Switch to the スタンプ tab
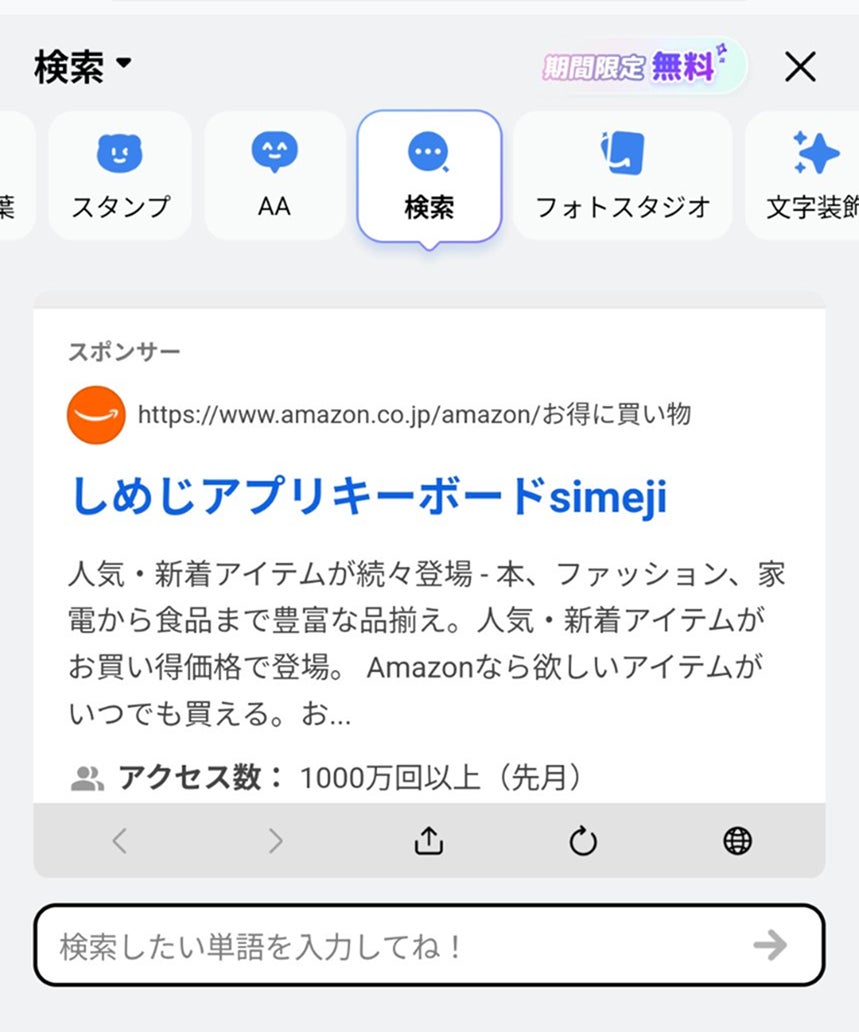859x1032 pixels. [120, 176]
